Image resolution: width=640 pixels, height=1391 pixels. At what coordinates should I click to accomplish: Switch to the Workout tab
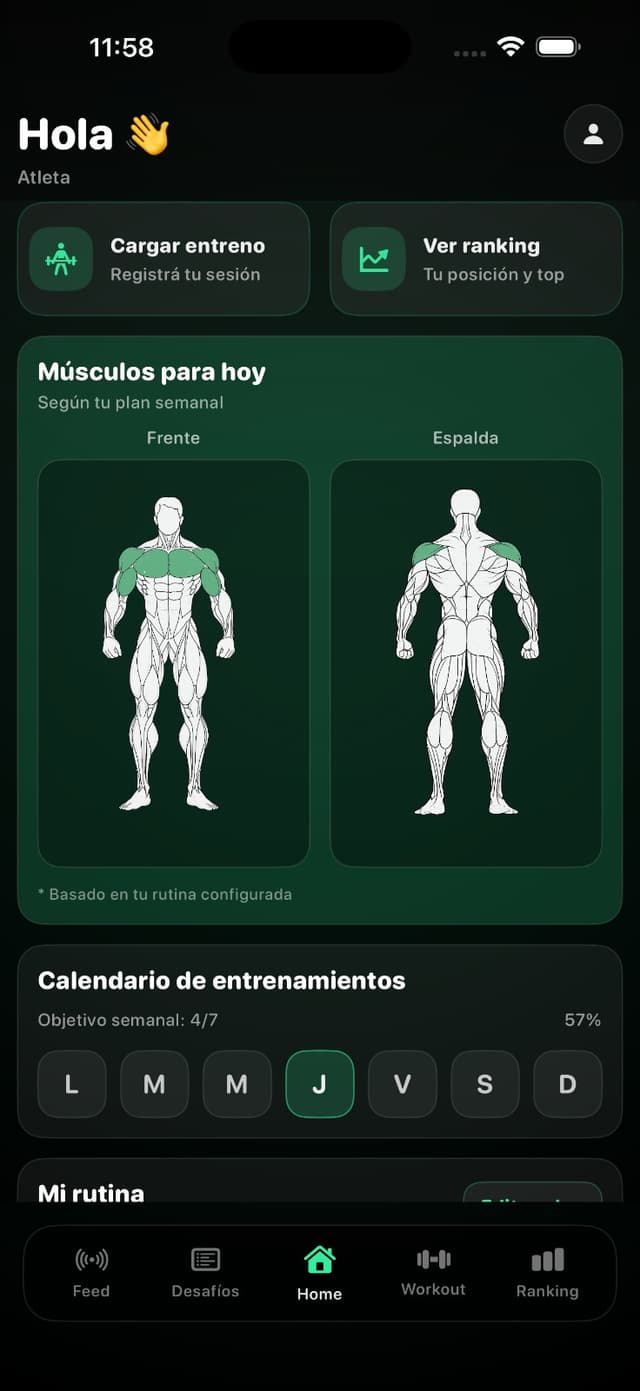point(433,1273)
